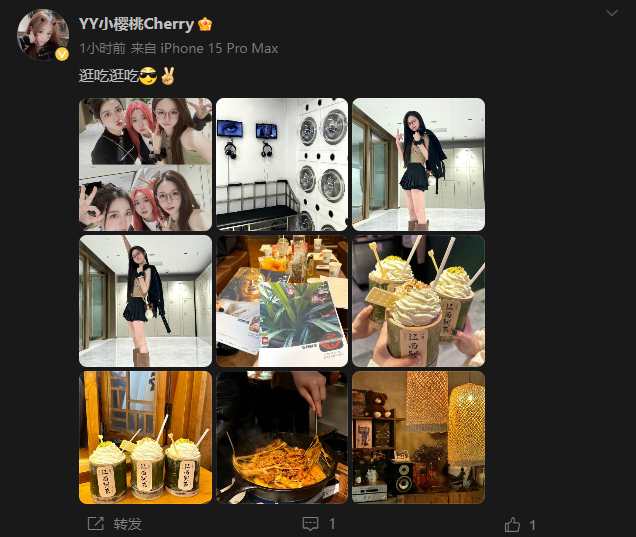Image resolution: width=636 pixels, height=537 pixels.
Task: Open the photo of the girl in the doorway
Action: tap(145, 301)
